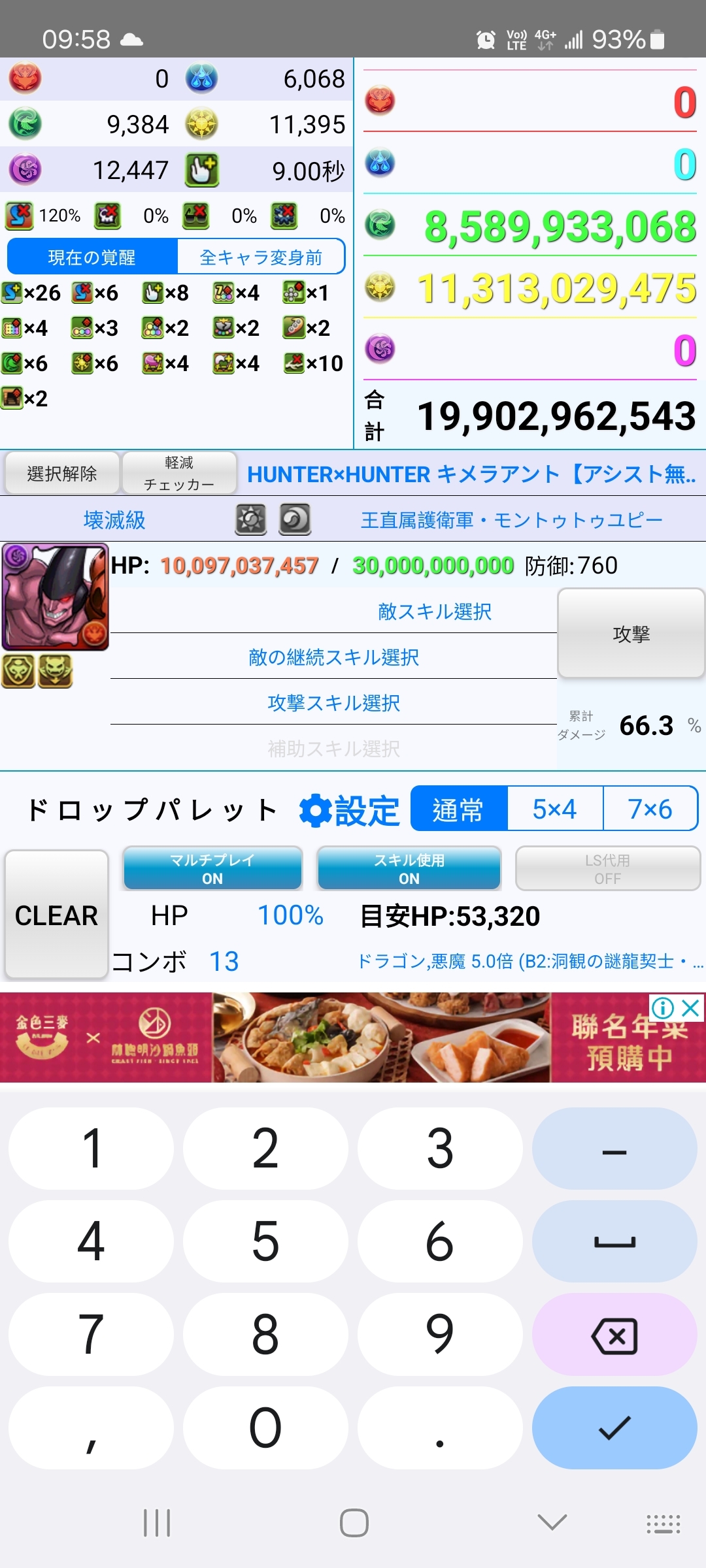Close the advertisement banner
This screenshot has height=1568, width=706.
[x=691, y=1008]
